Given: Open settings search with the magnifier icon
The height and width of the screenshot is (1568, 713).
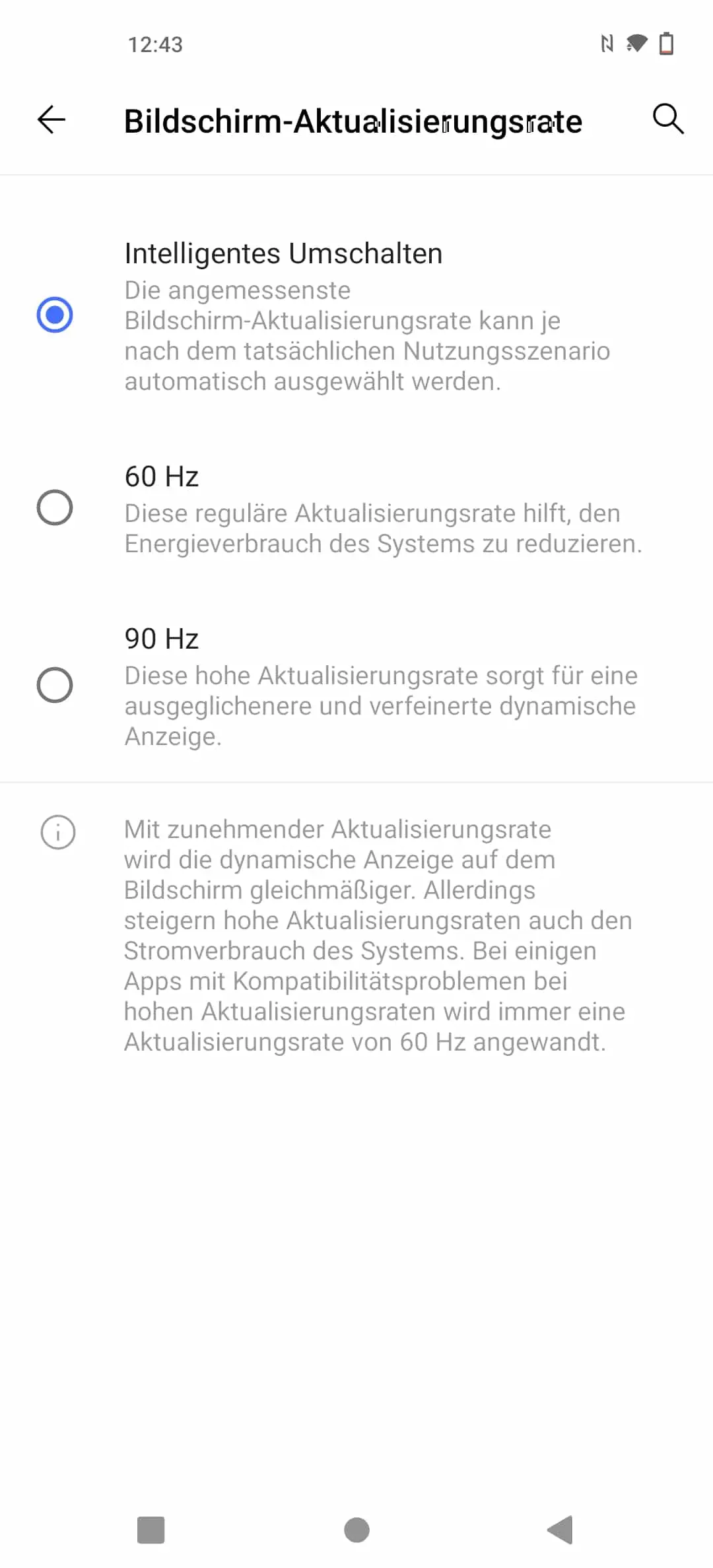Looking at the screenshot, I should click(668, 119).
